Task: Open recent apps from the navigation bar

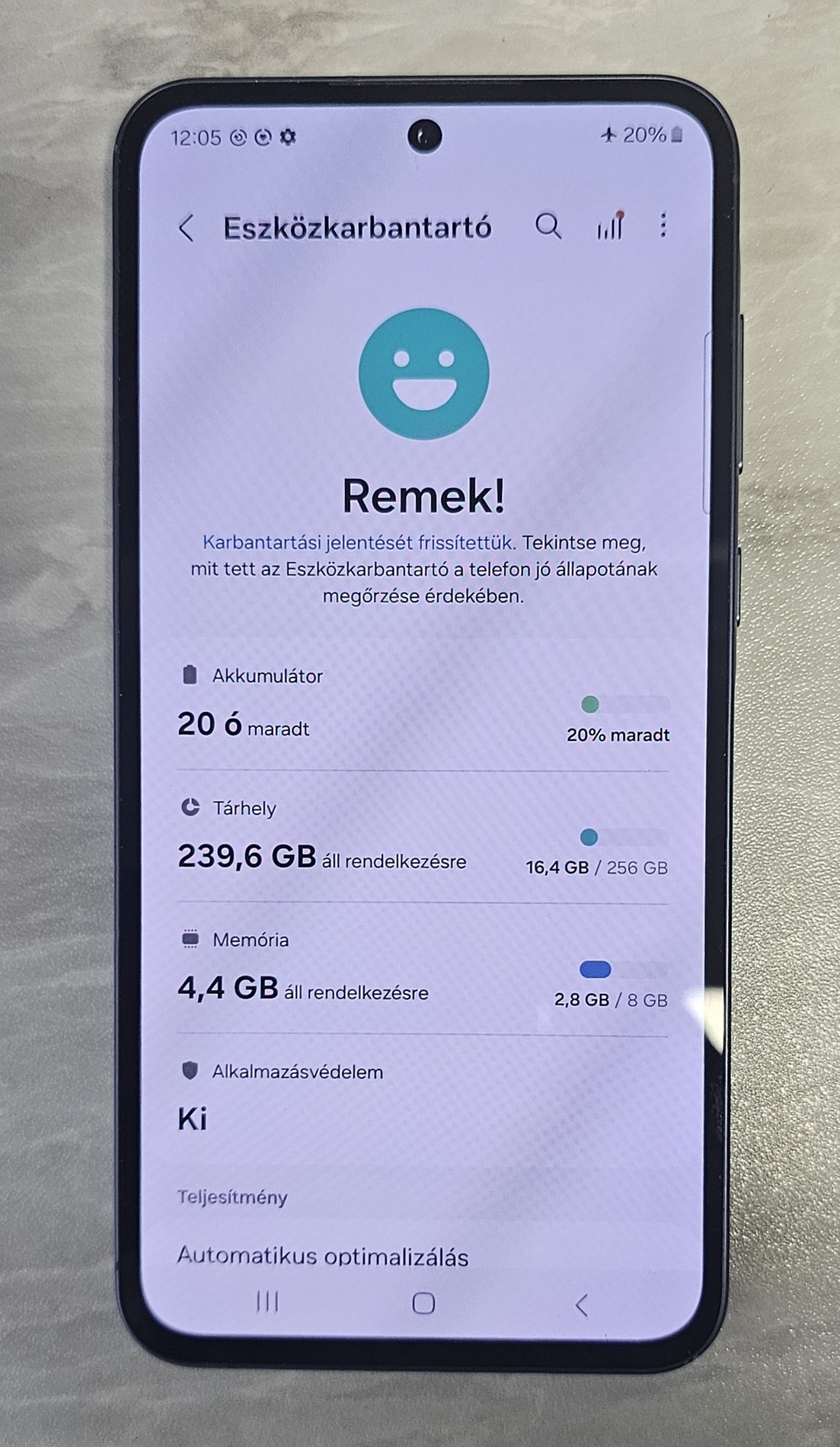Action: 267,1302
